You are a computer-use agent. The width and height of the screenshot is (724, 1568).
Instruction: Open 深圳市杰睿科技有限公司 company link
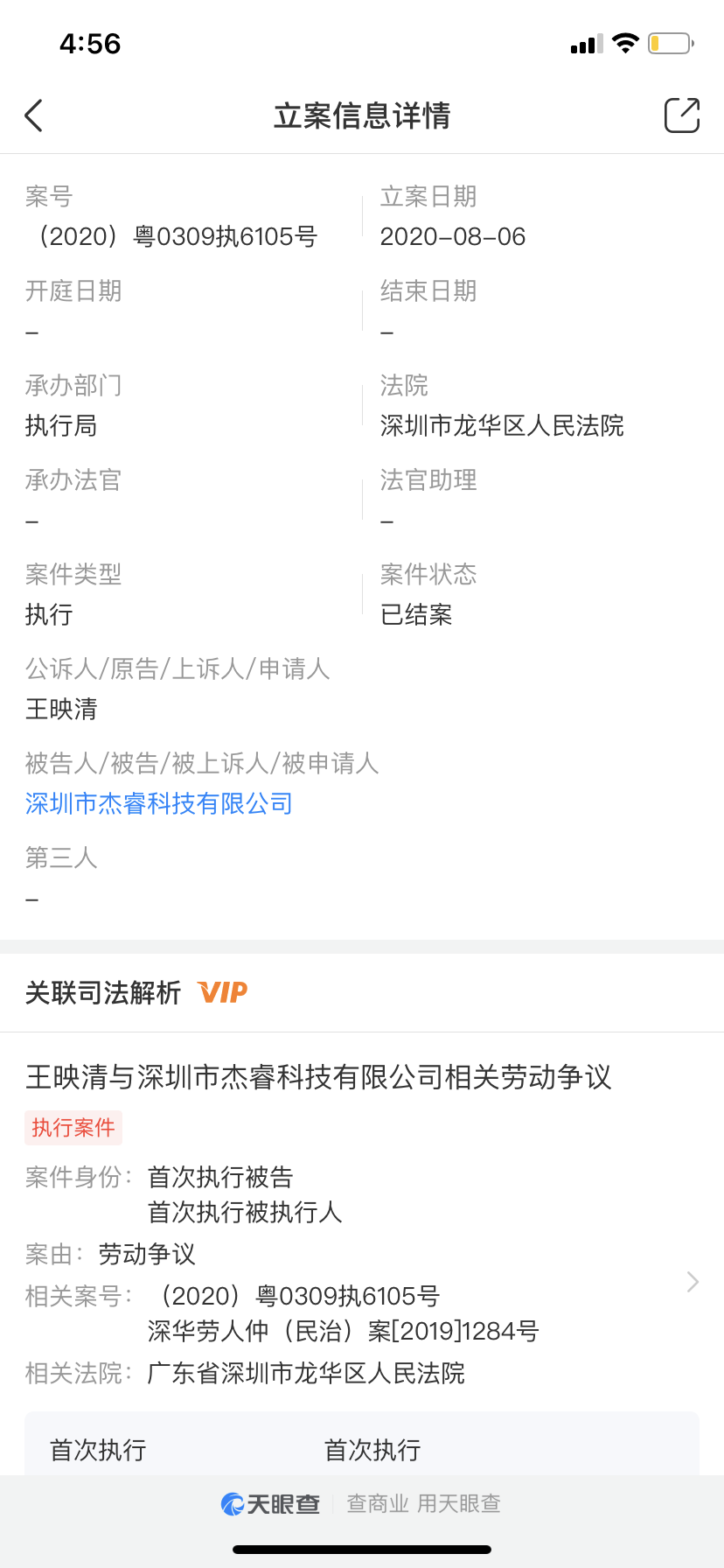[x=159, y=803]
